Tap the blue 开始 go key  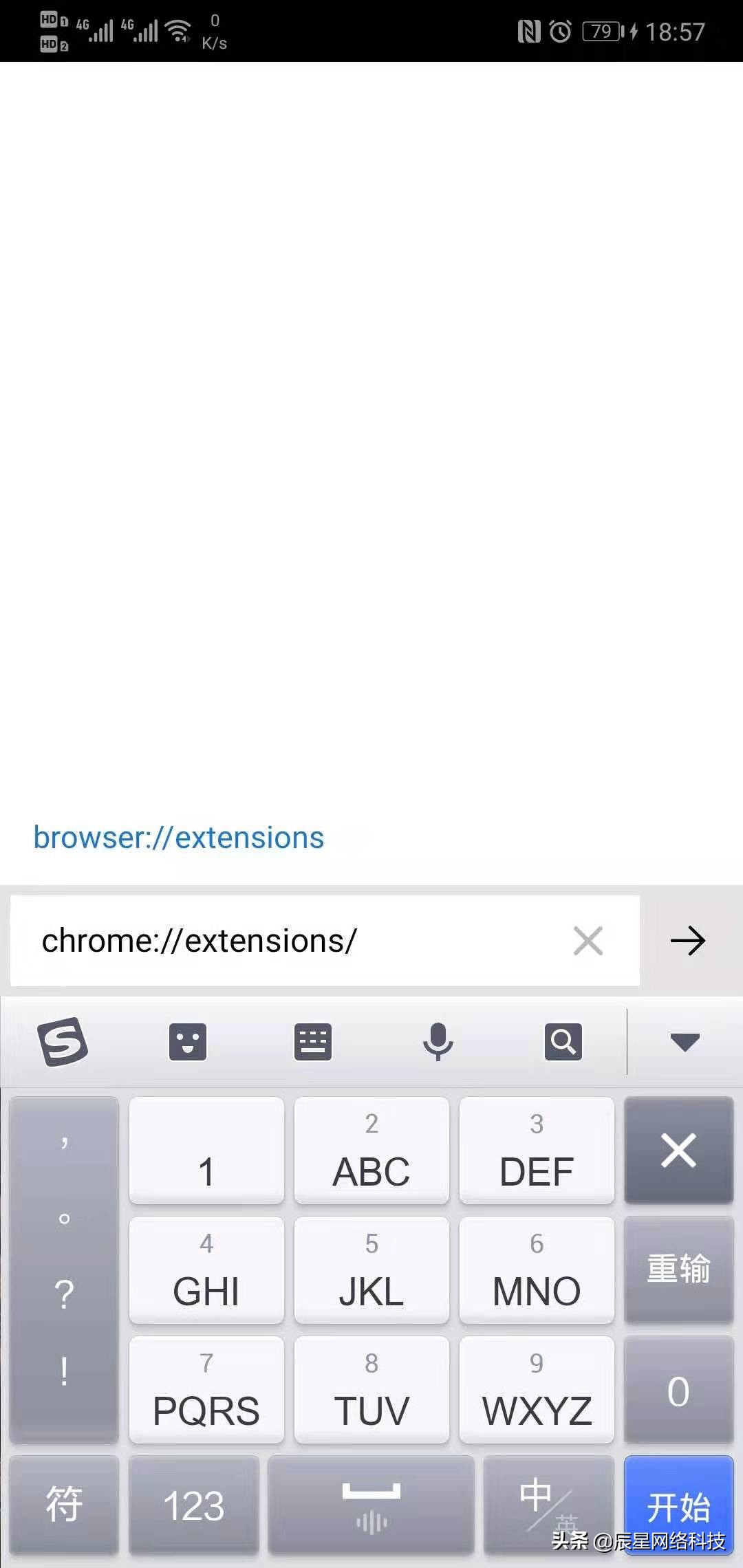tap(678, 1504)
